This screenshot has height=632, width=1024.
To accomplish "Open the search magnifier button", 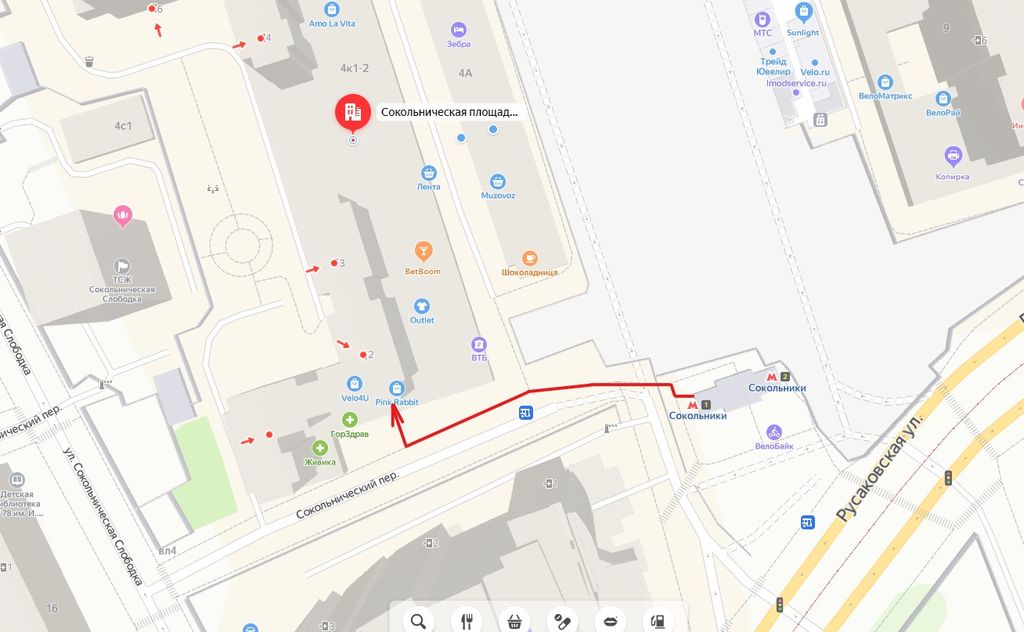I will click(418, 621).
